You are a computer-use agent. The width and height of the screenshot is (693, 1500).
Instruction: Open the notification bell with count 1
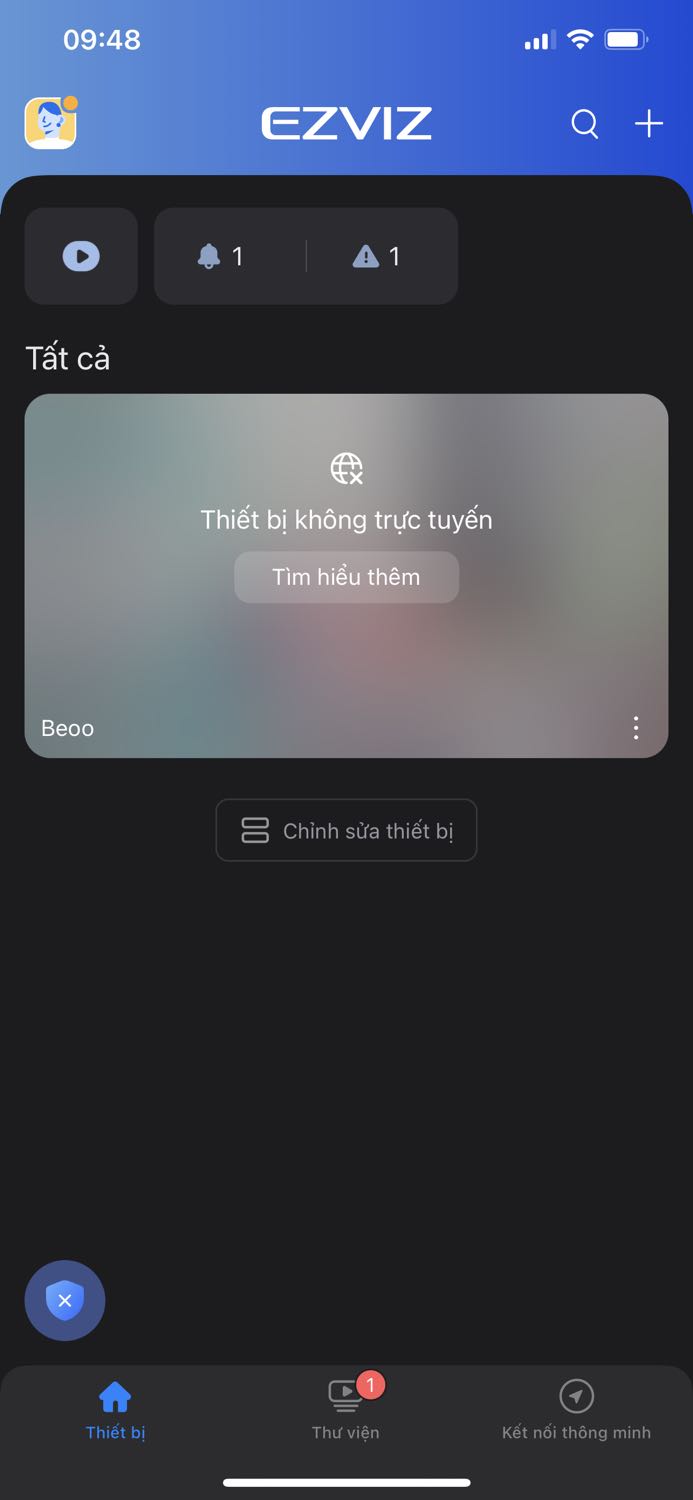221,257
